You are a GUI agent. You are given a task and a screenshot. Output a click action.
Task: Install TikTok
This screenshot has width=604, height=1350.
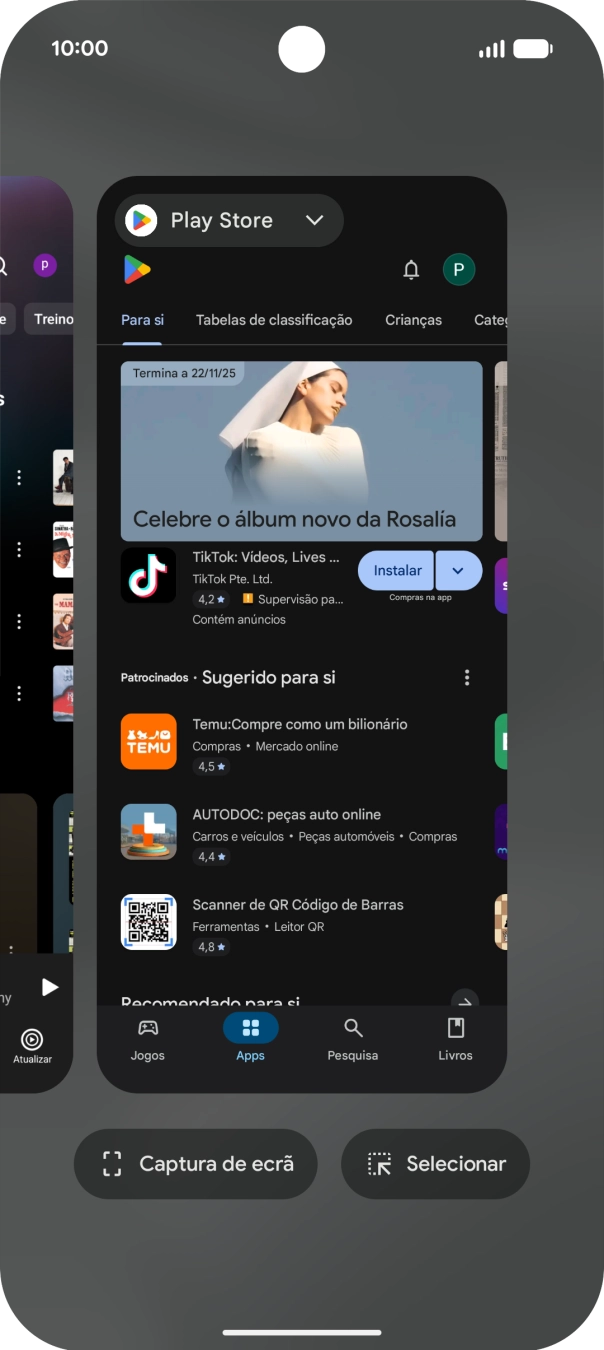tap(397, 570)
